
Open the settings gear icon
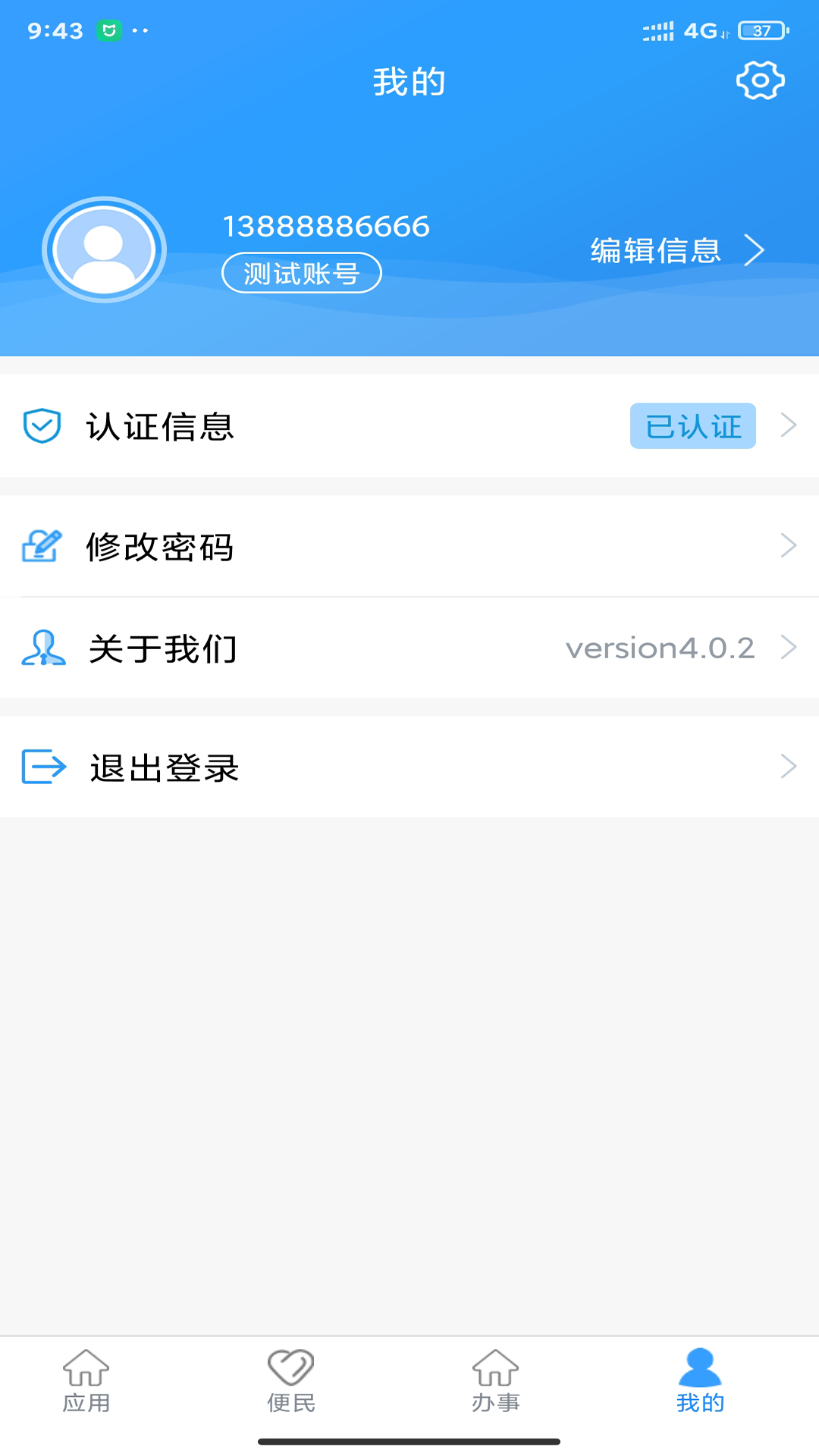click(x=760, y=80)
